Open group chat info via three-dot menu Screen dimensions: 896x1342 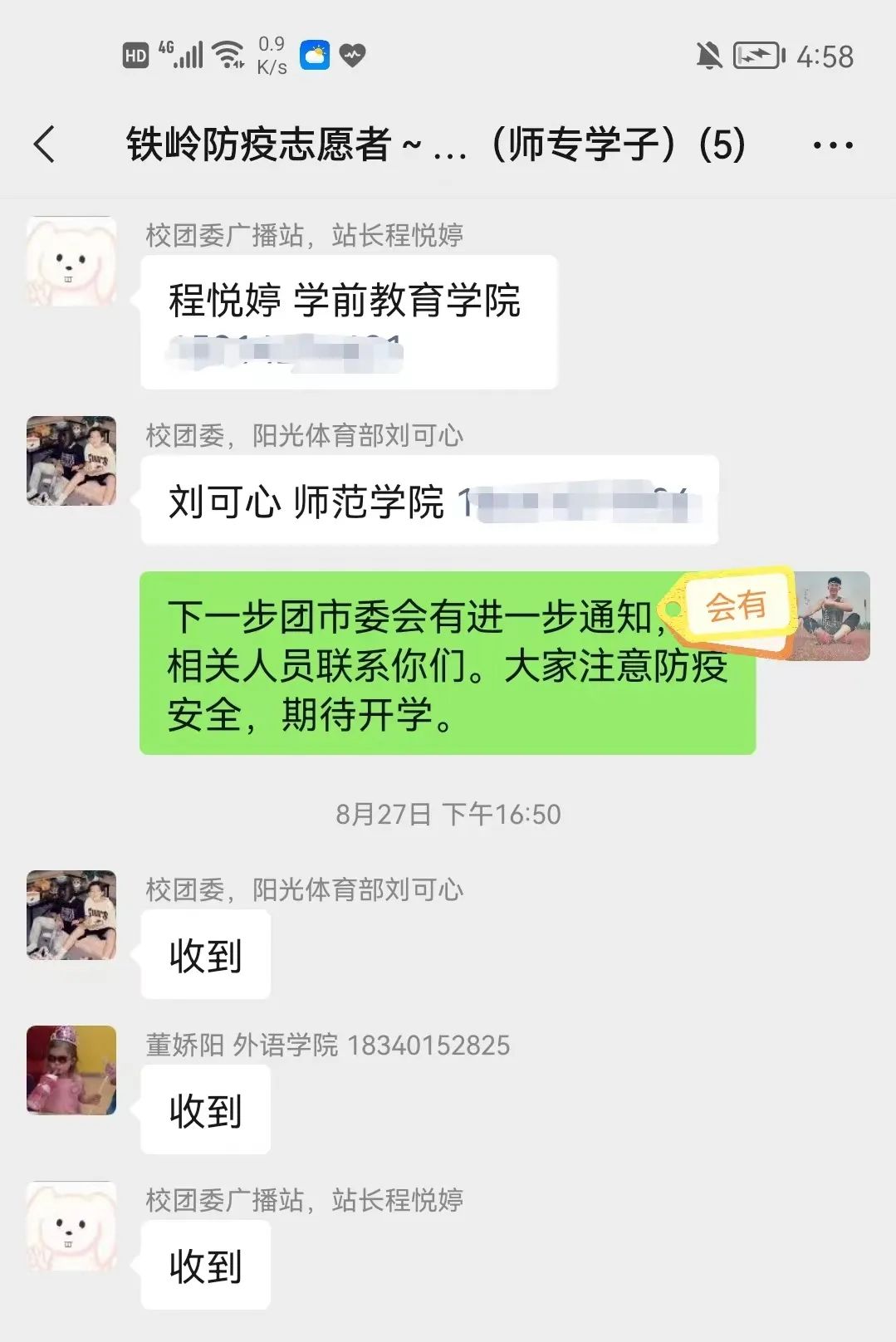[x=832, y=145]
